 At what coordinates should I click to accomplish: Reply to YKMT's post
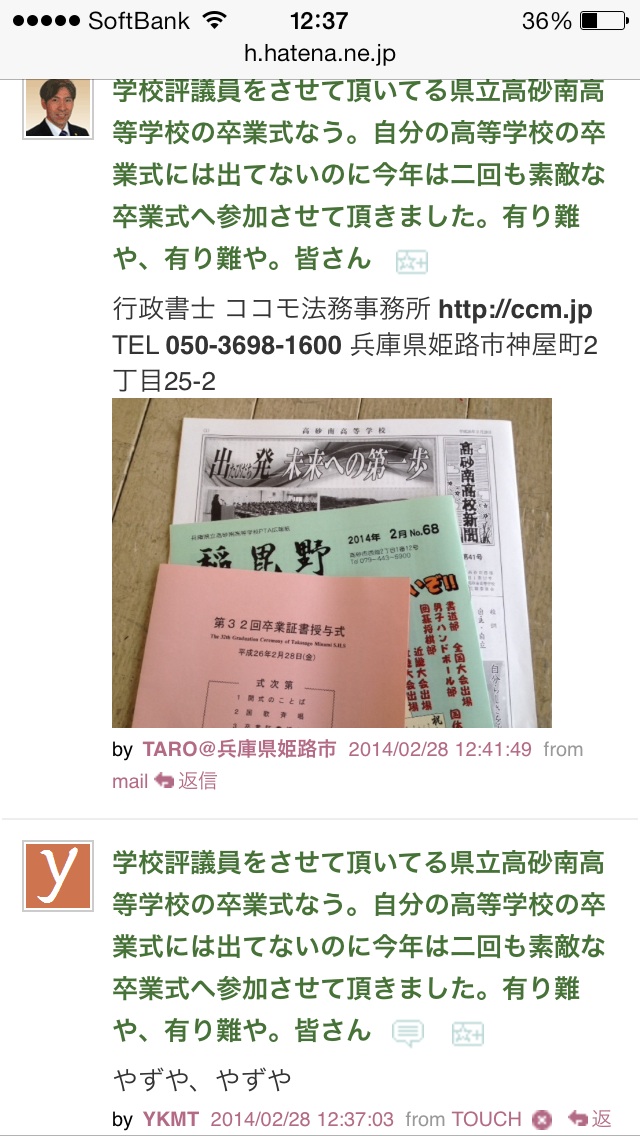click(590, 1119)
